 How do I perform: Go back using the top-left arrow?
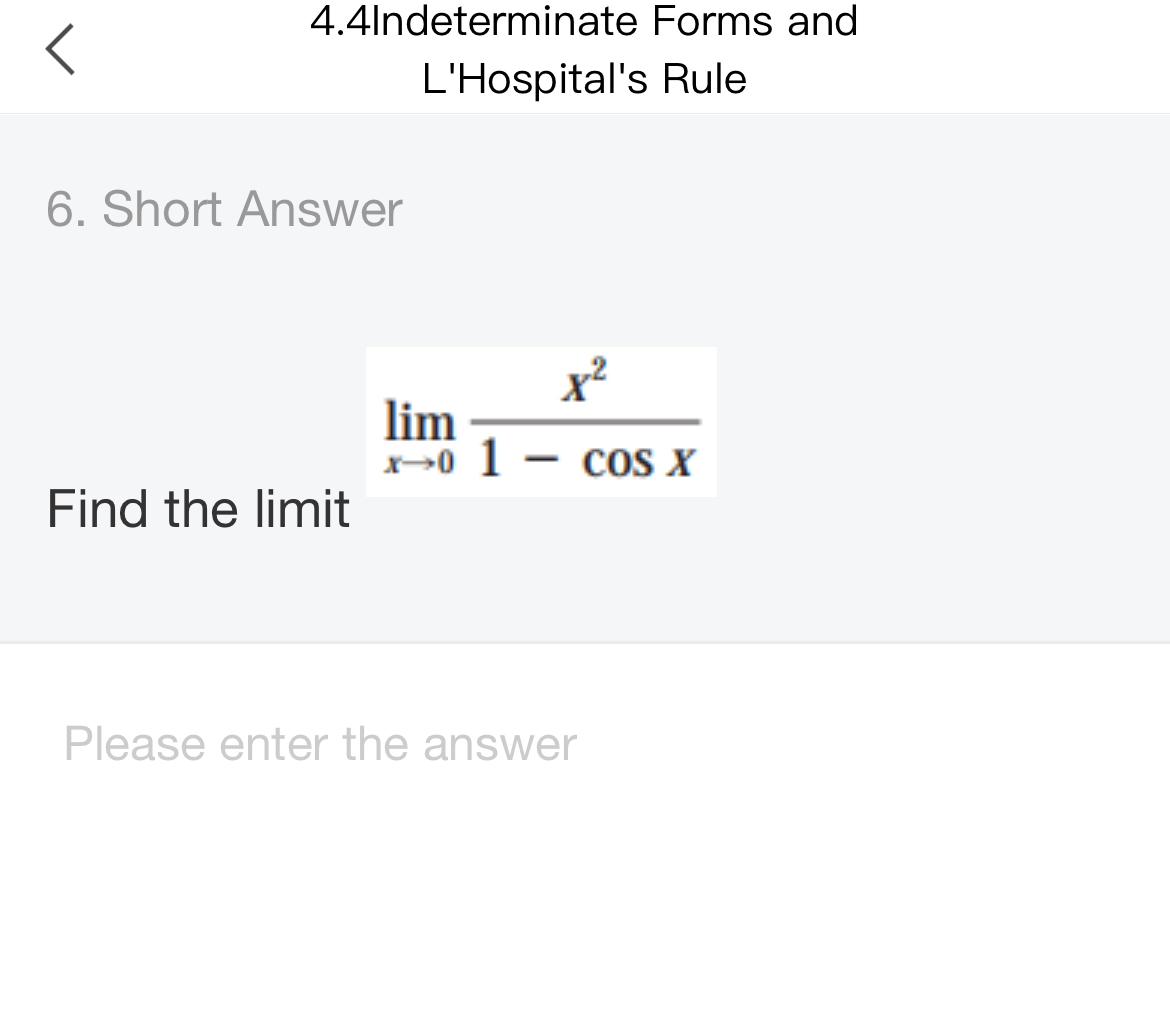point(60,50)
